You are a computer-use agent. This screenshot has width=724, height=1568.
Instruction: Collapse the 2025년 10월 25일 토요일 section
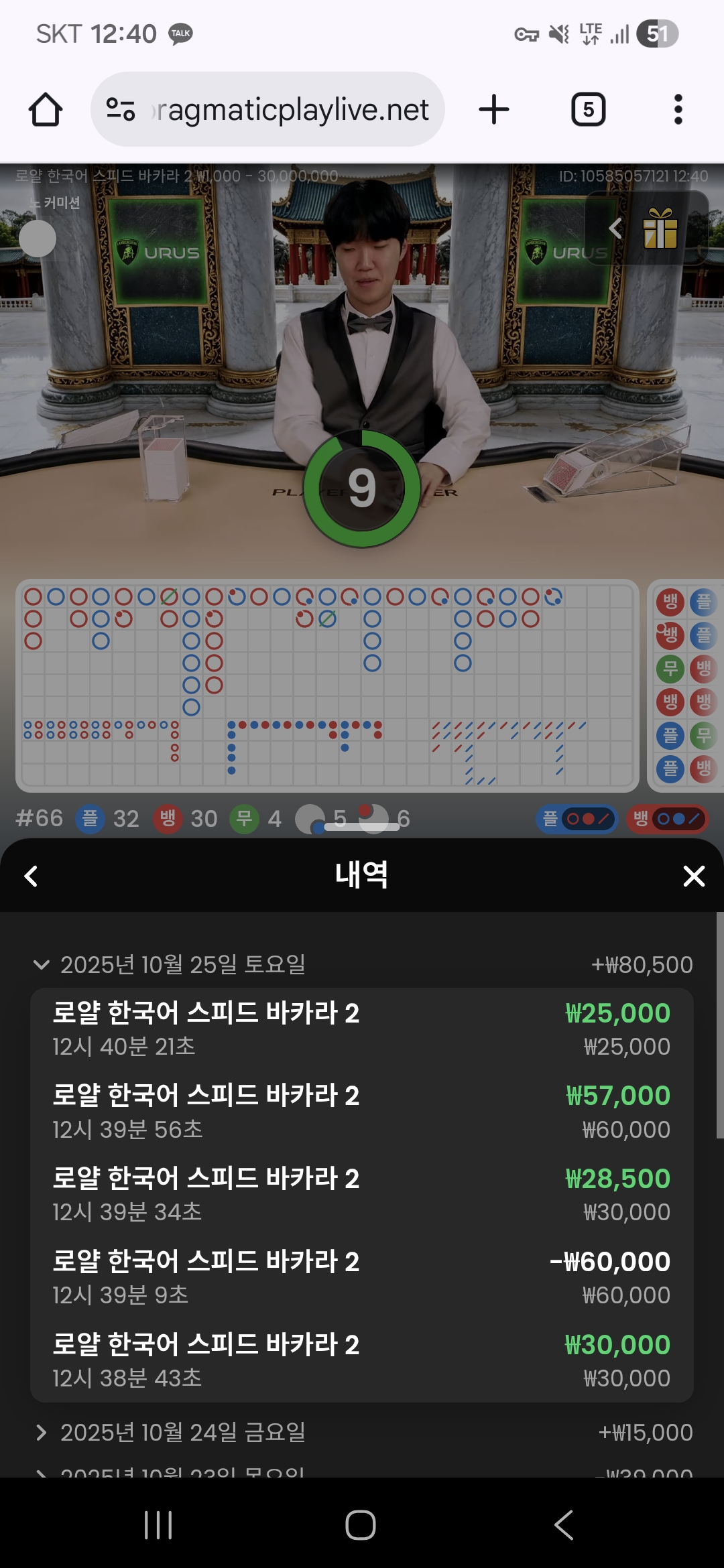pos(42,965)
